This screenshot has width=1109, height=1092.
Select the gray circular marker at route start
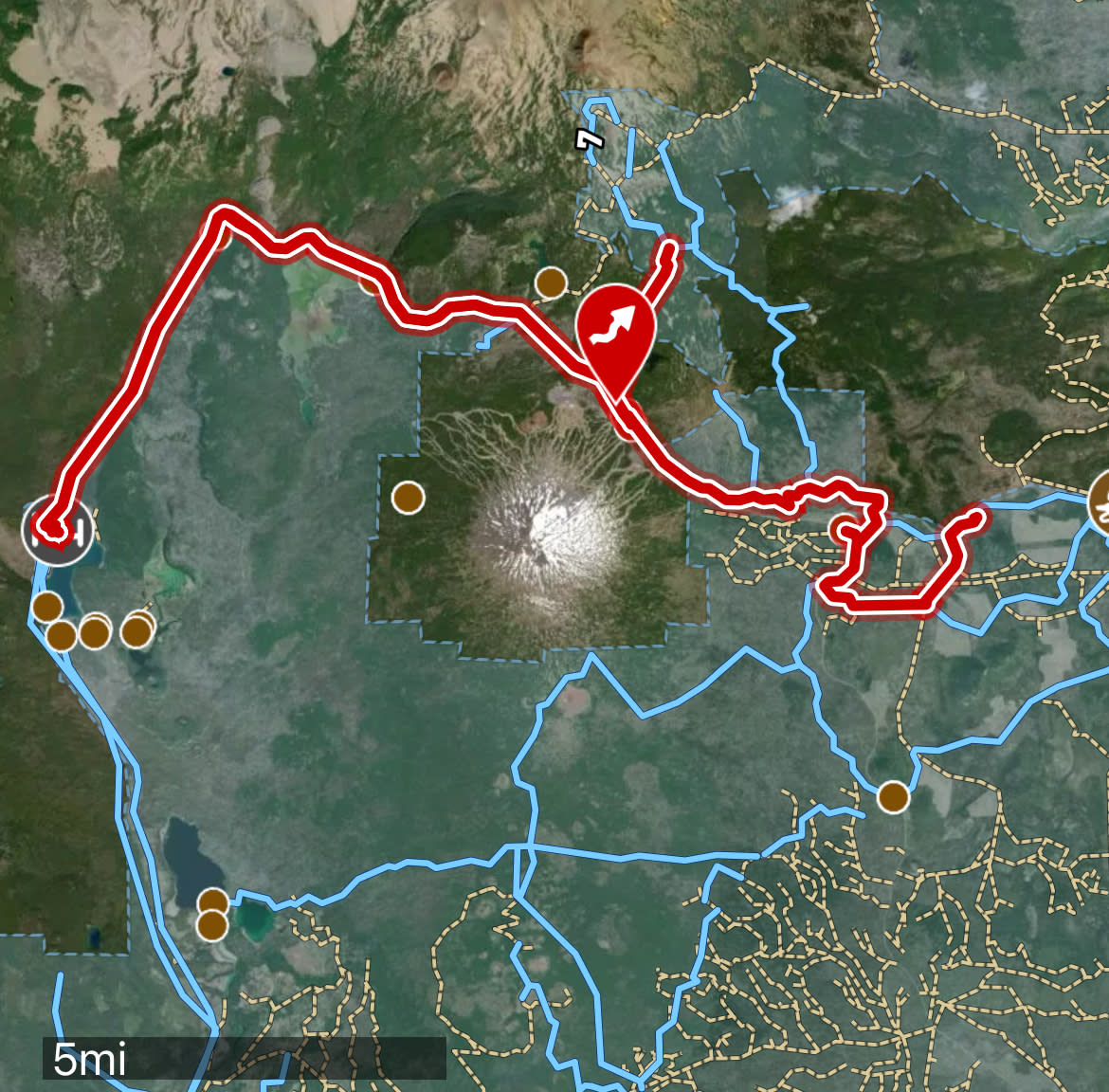57,529
